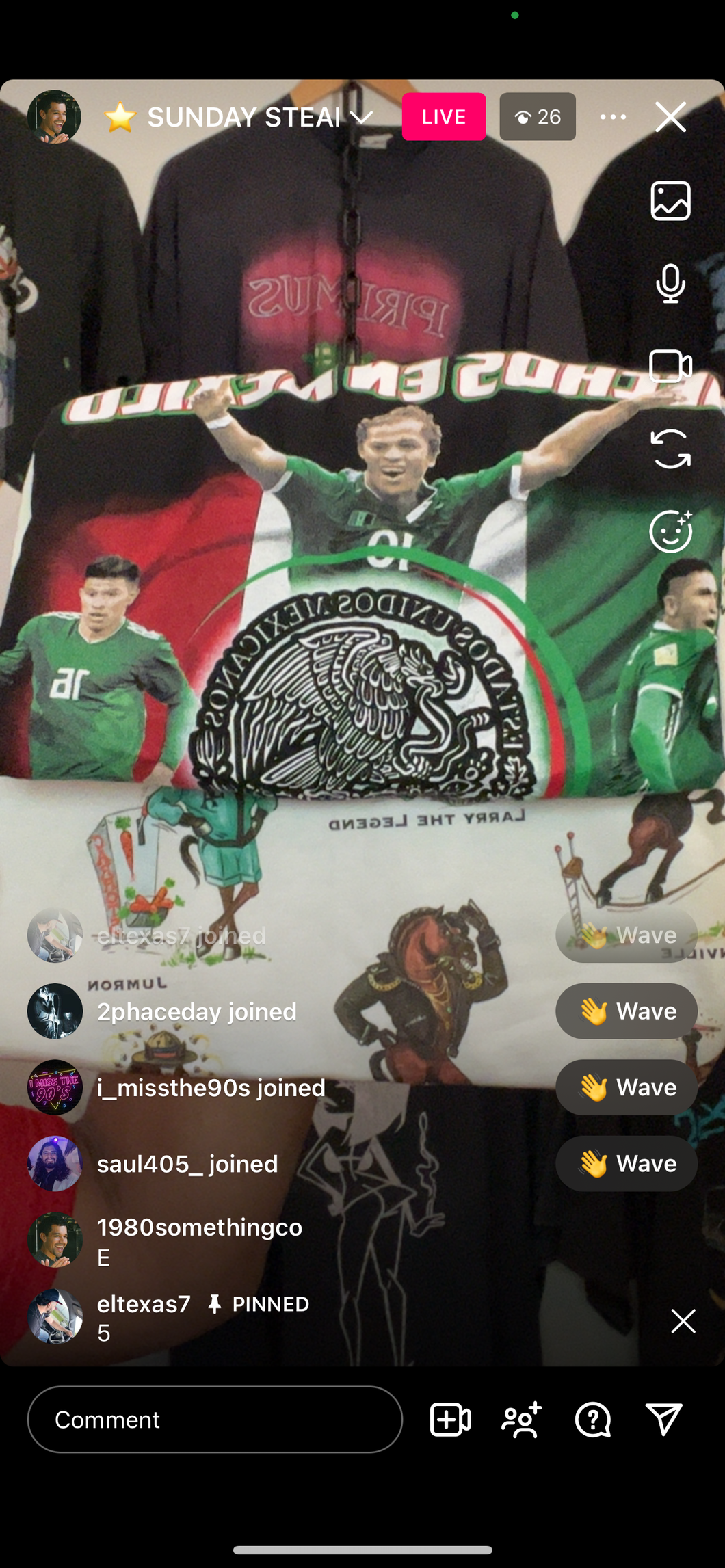The width and height of the screenshot is (725, 1568).
Task: Close the live broadcast
Action: (670, 117)
